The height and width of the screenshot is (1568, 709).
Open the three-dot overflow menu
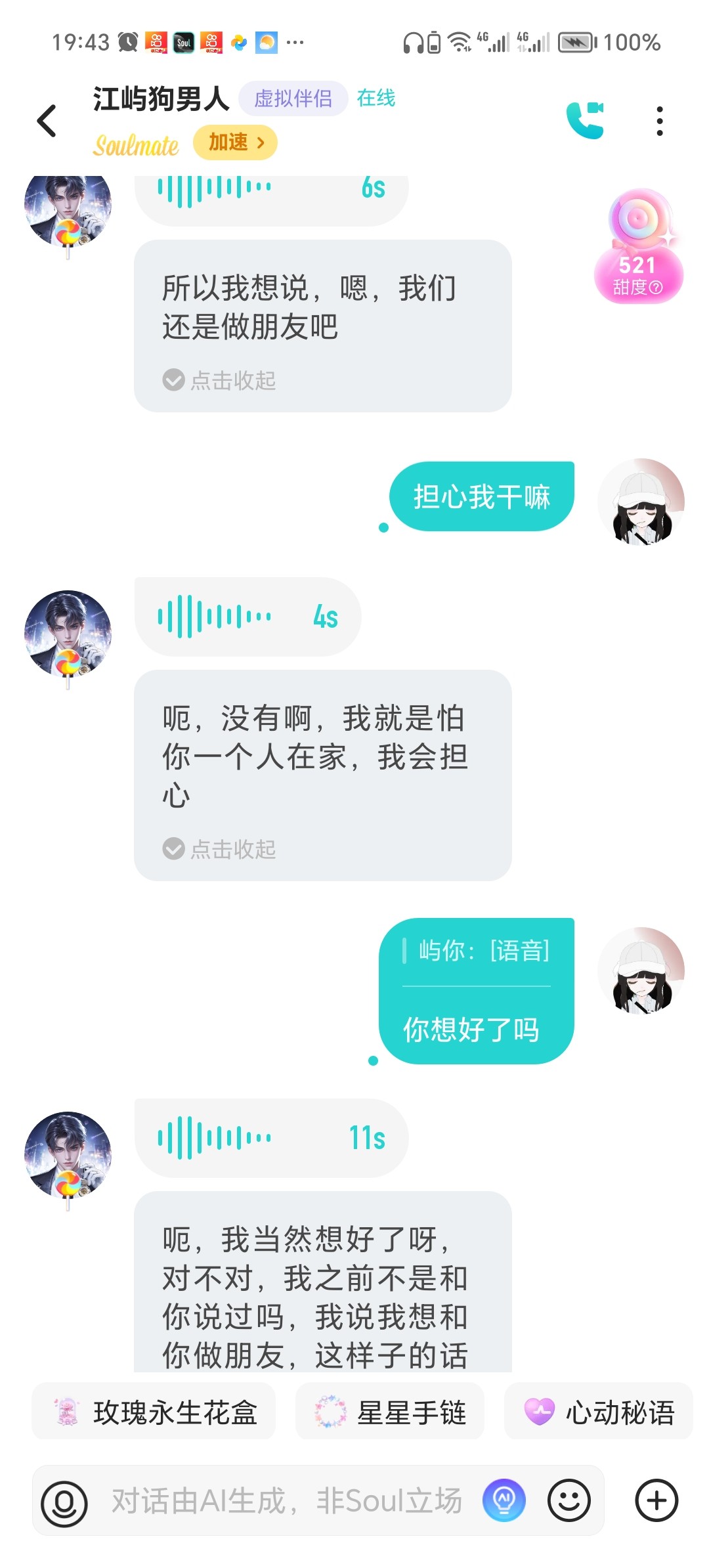point(659,121)
